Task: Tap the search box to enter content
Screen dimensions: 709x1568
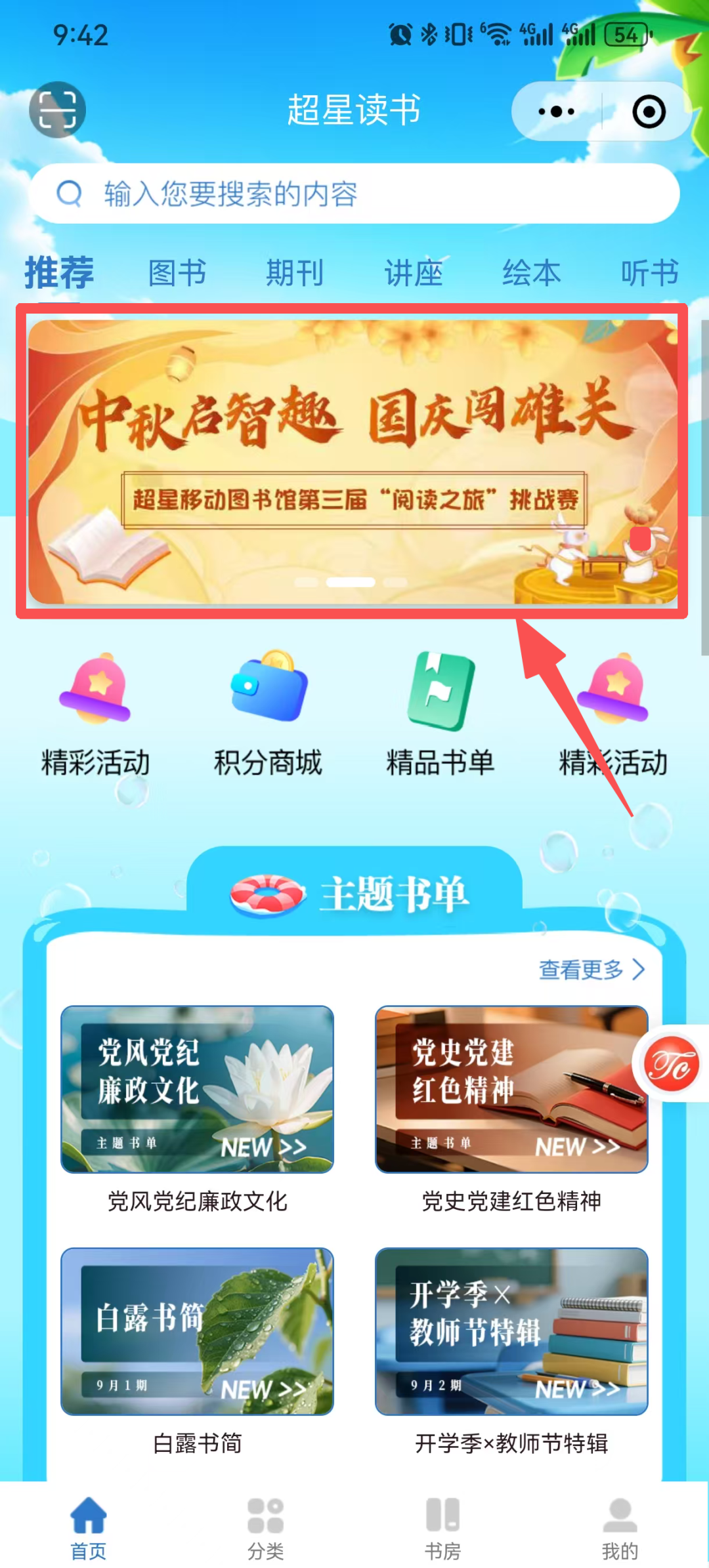Action: point(354,194)
